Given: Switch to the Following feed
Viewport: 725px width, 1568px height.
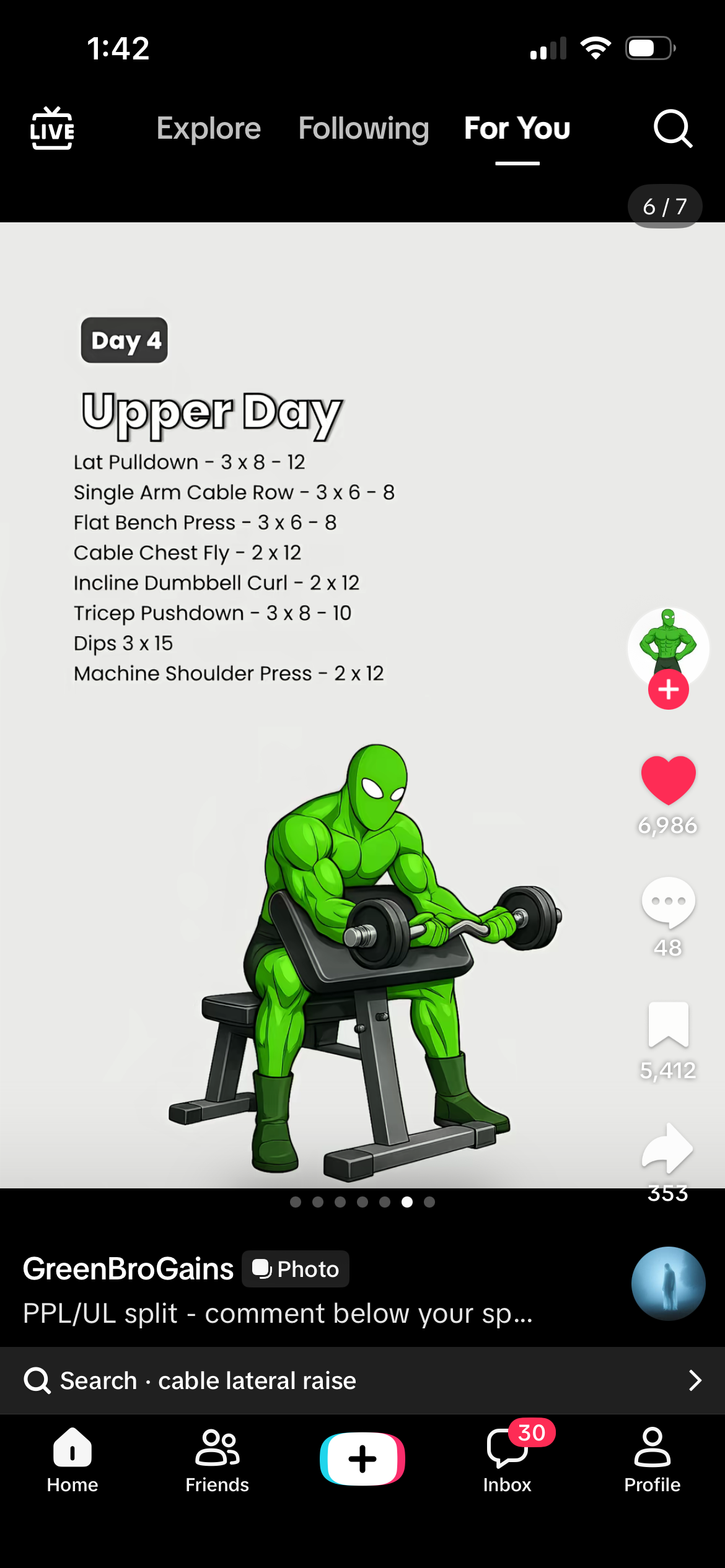Looking at the screenshot, I should (364, 129).
